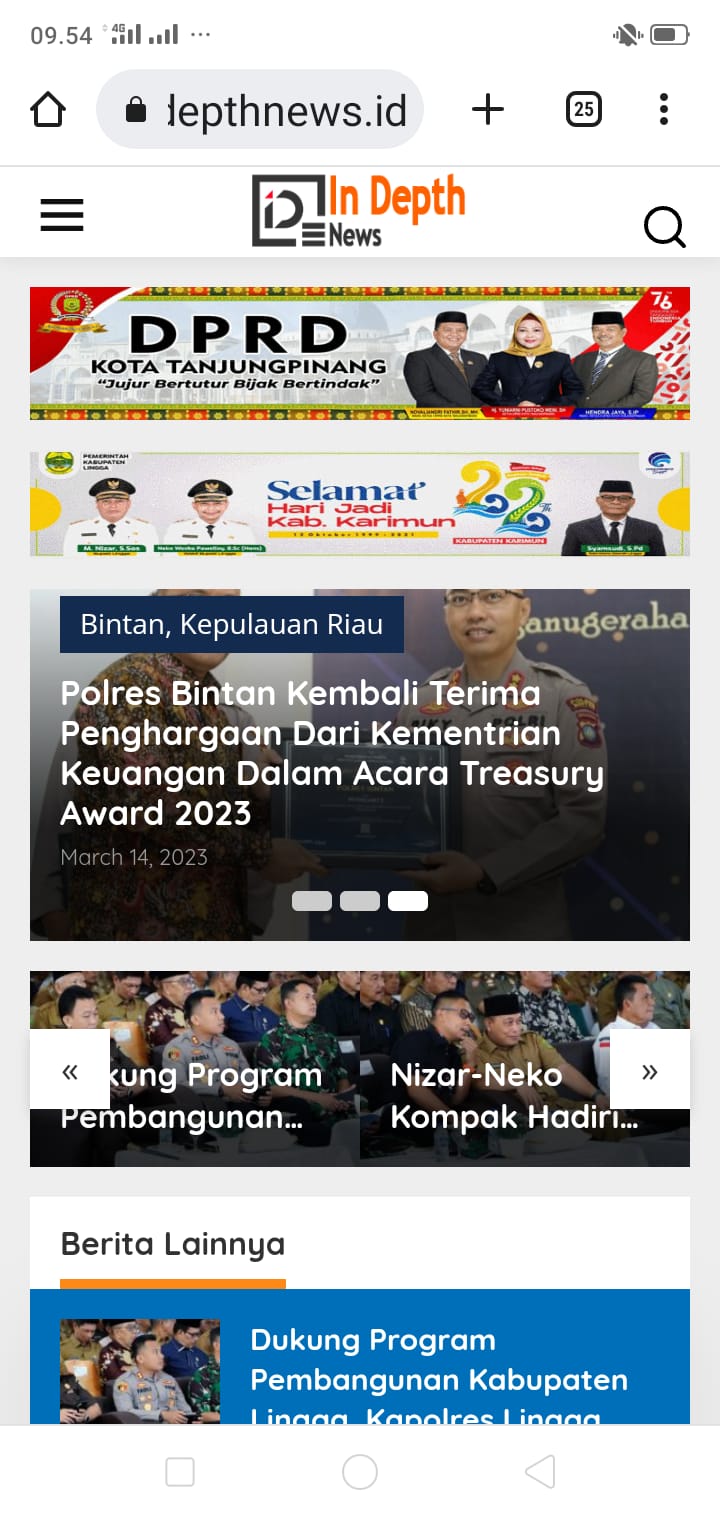Open the DPRD Kota Tanjungpinang banner
The image size is (720, 1520).
pyautogui.click(x=360, y=353)
